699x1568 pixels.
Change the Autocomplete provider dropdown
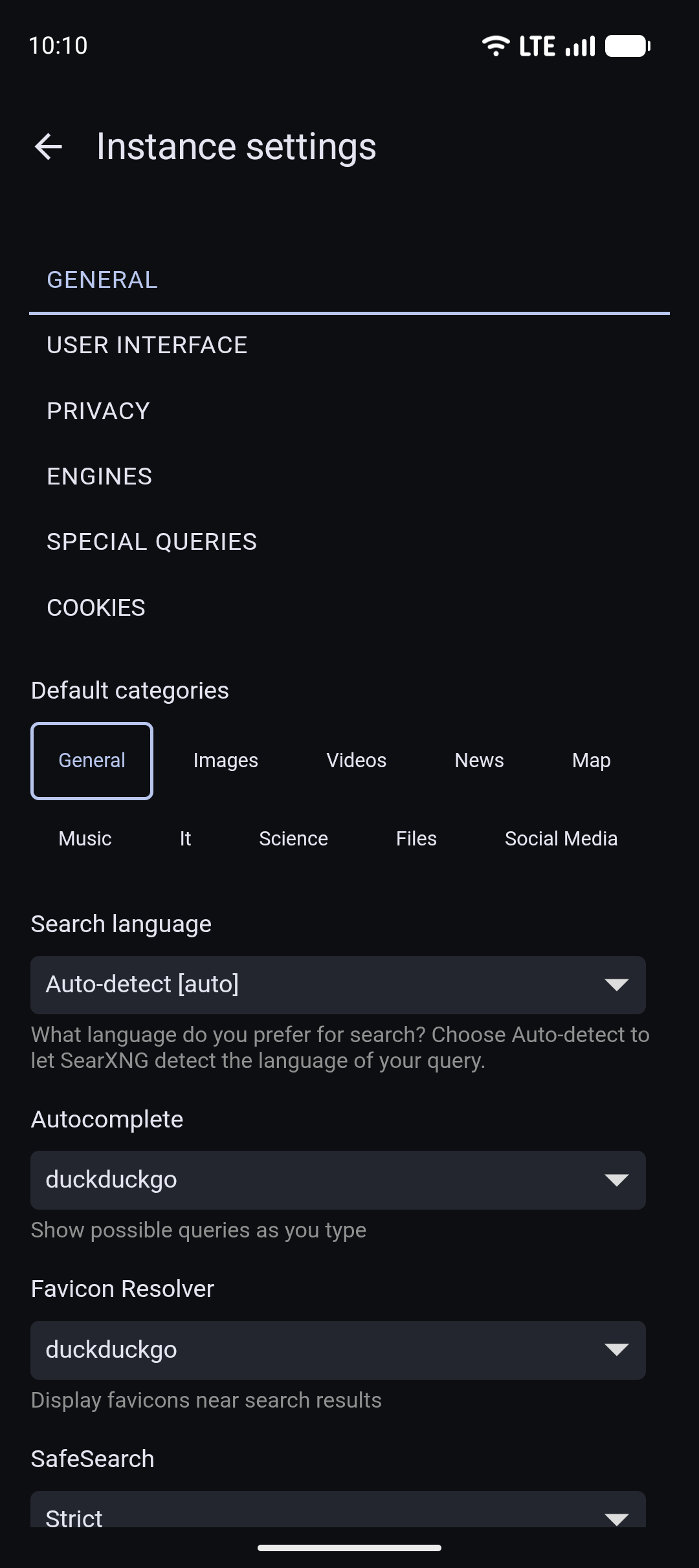pos(338,1180)
